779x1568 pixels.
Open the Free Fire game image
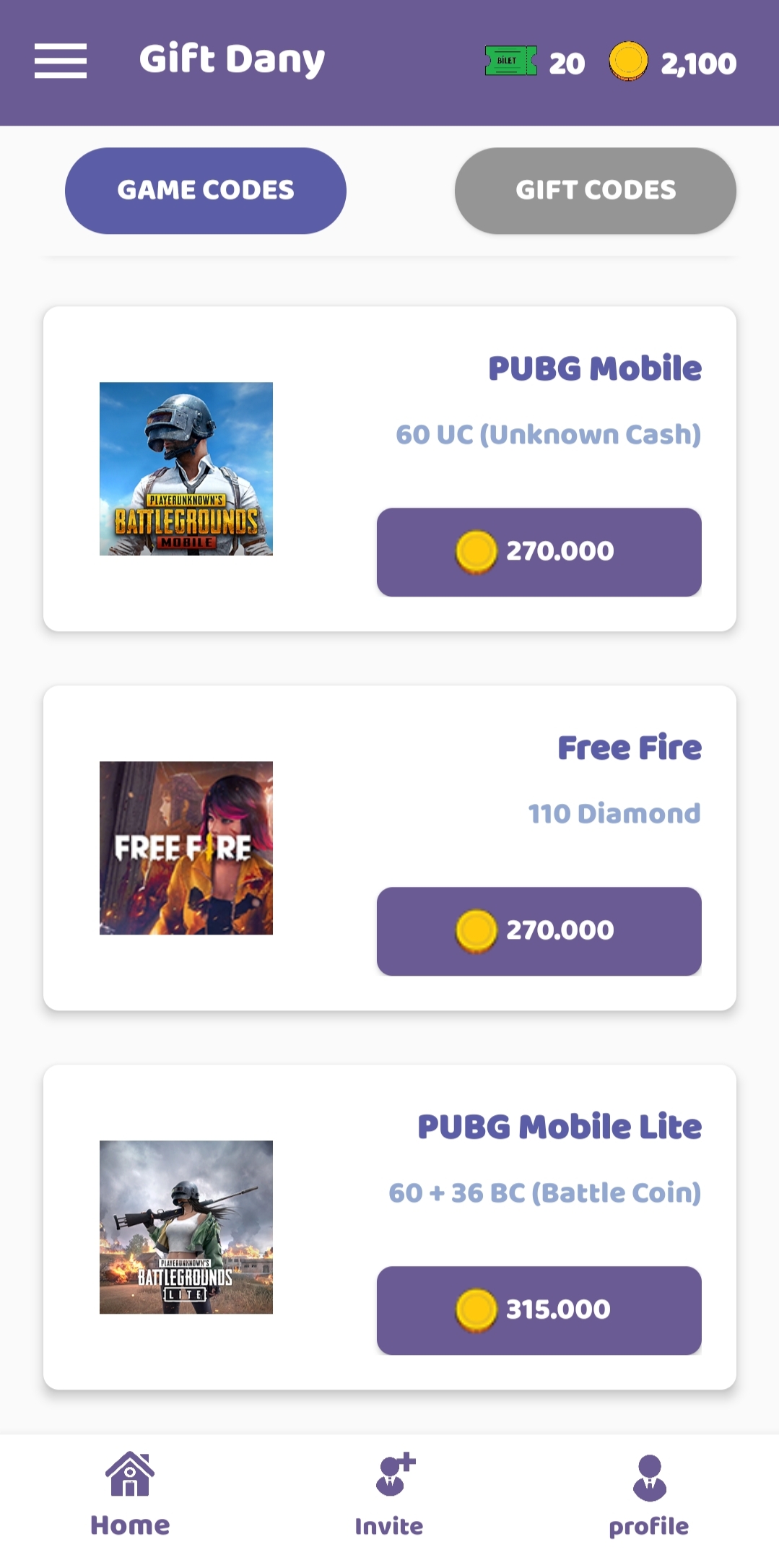pos(186,848)
